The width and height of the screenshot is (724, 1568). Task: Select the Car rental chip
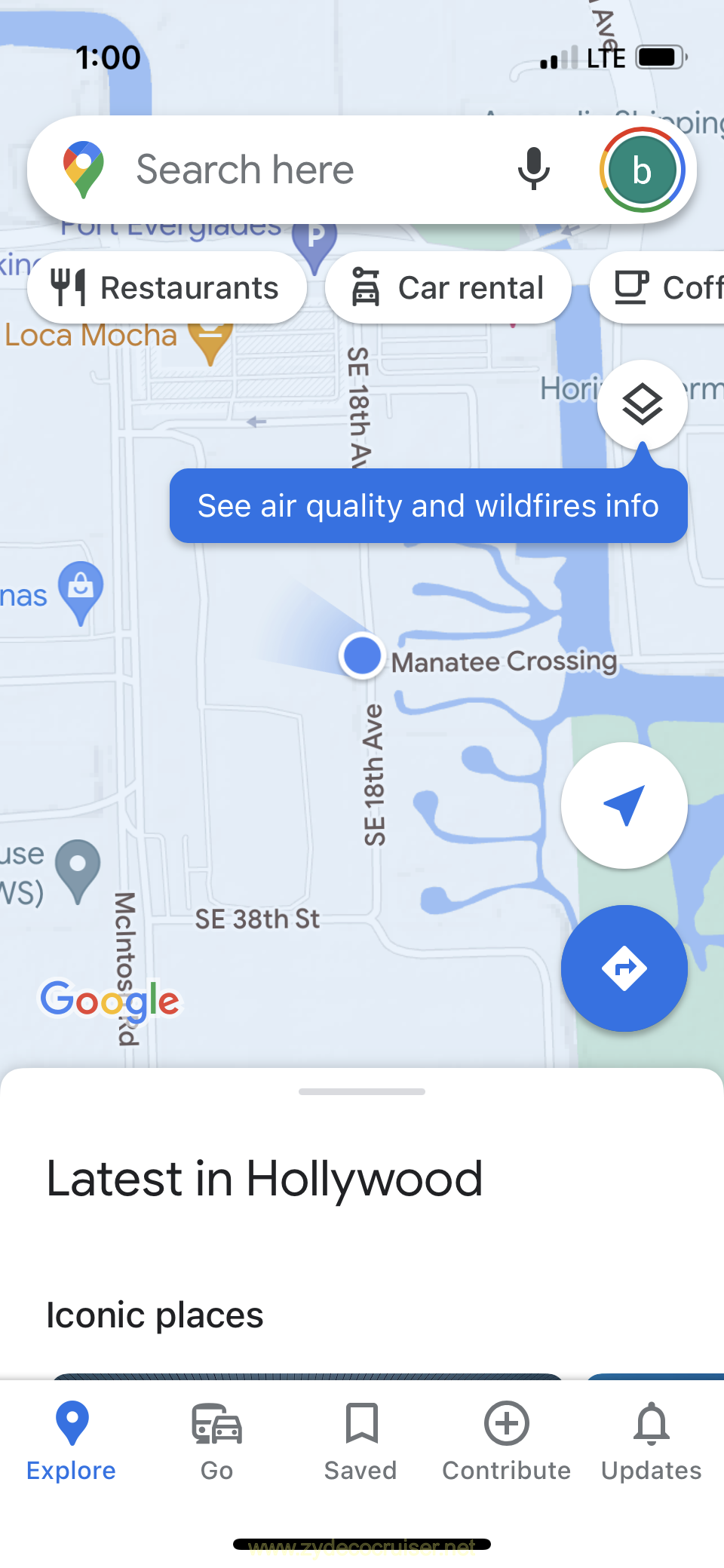(448, 288)
